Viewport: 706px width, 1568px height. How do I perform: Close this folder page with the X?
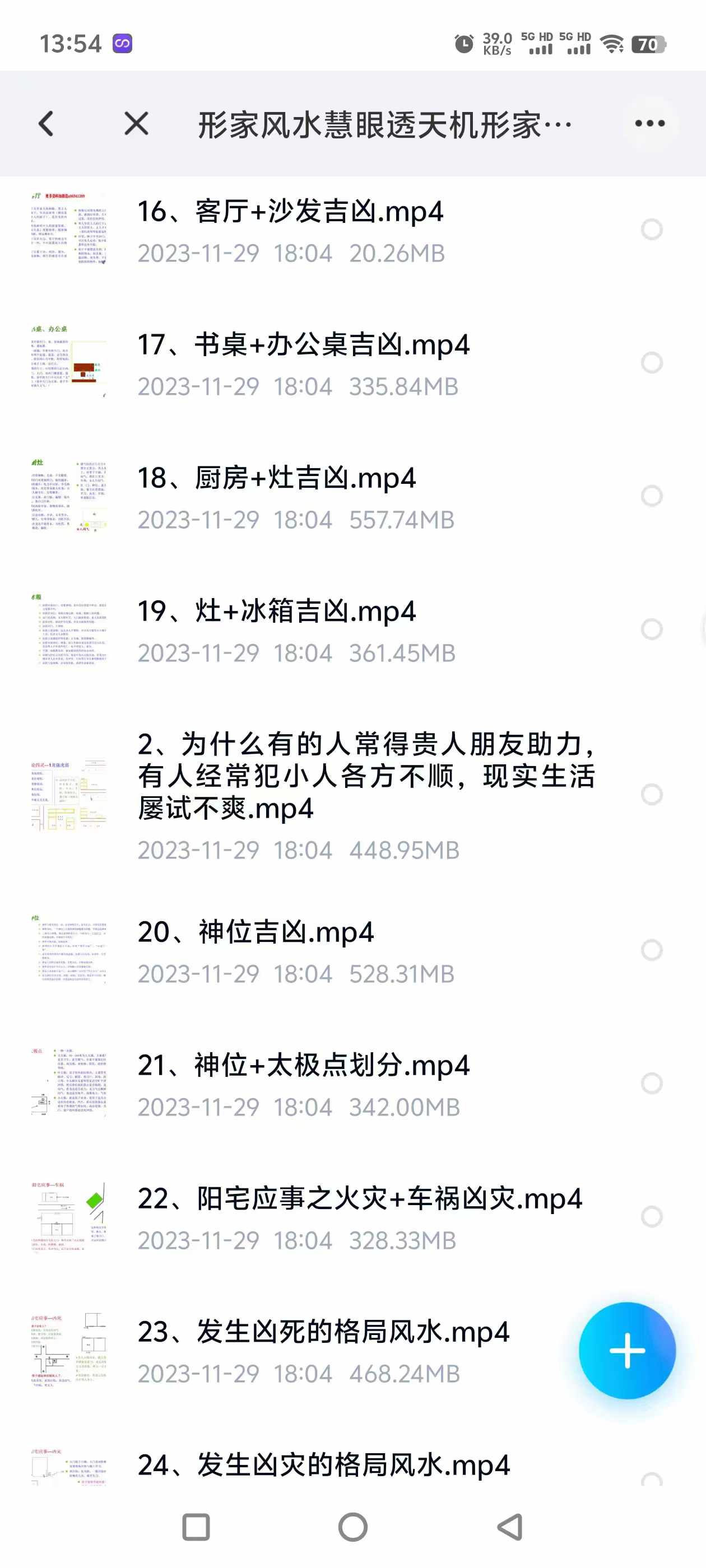pyautogui.click(x=136, y=124)
